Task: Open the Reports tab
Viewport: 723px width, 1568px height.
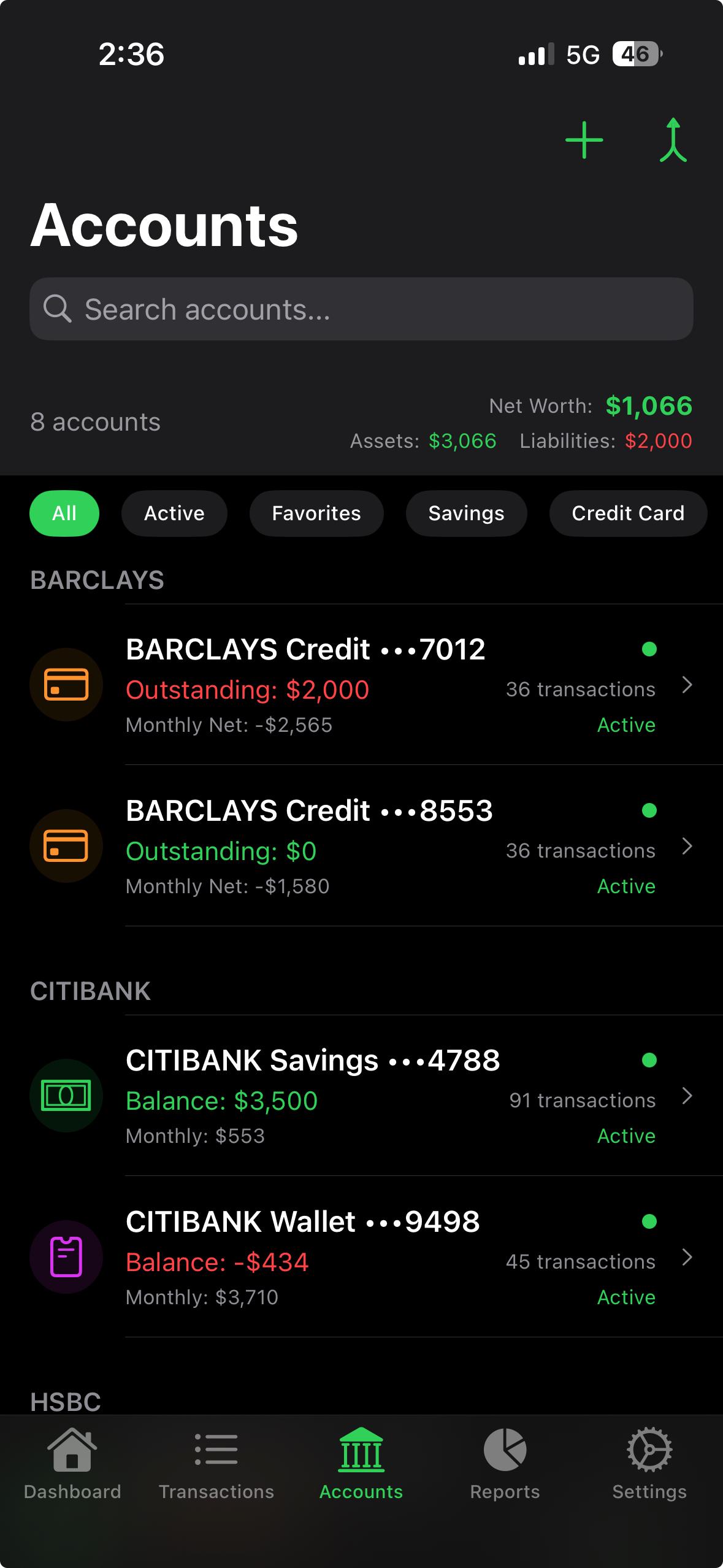Action: tap(505, 1464)
